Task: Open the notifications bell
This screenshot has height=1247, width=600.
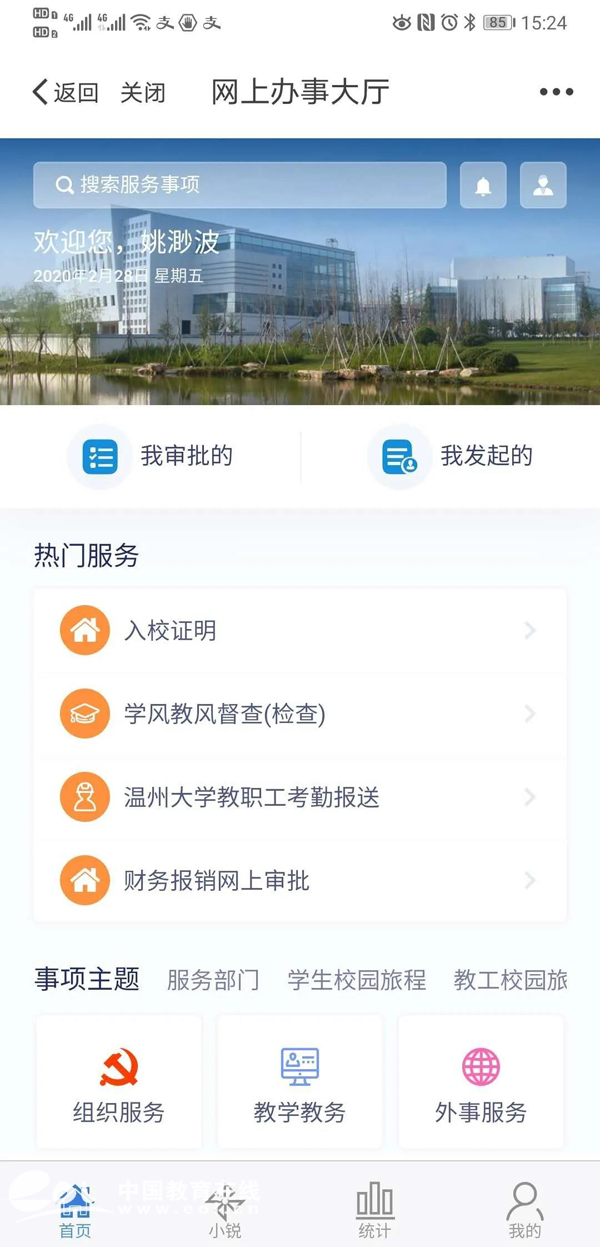Action: click(483, 185)
